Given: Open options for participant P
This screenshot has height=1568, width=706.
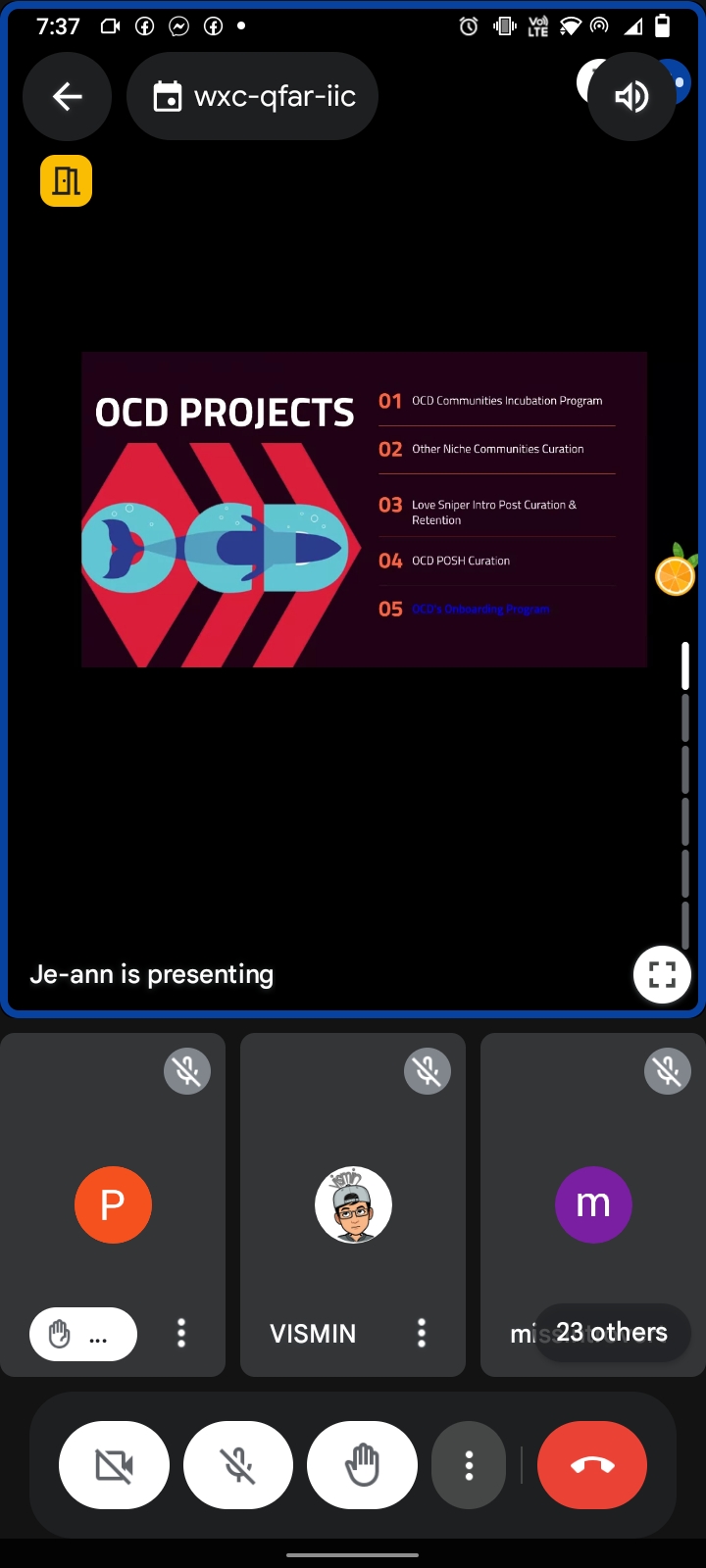Looking at the screenshot, I should tap(181, 1333).
